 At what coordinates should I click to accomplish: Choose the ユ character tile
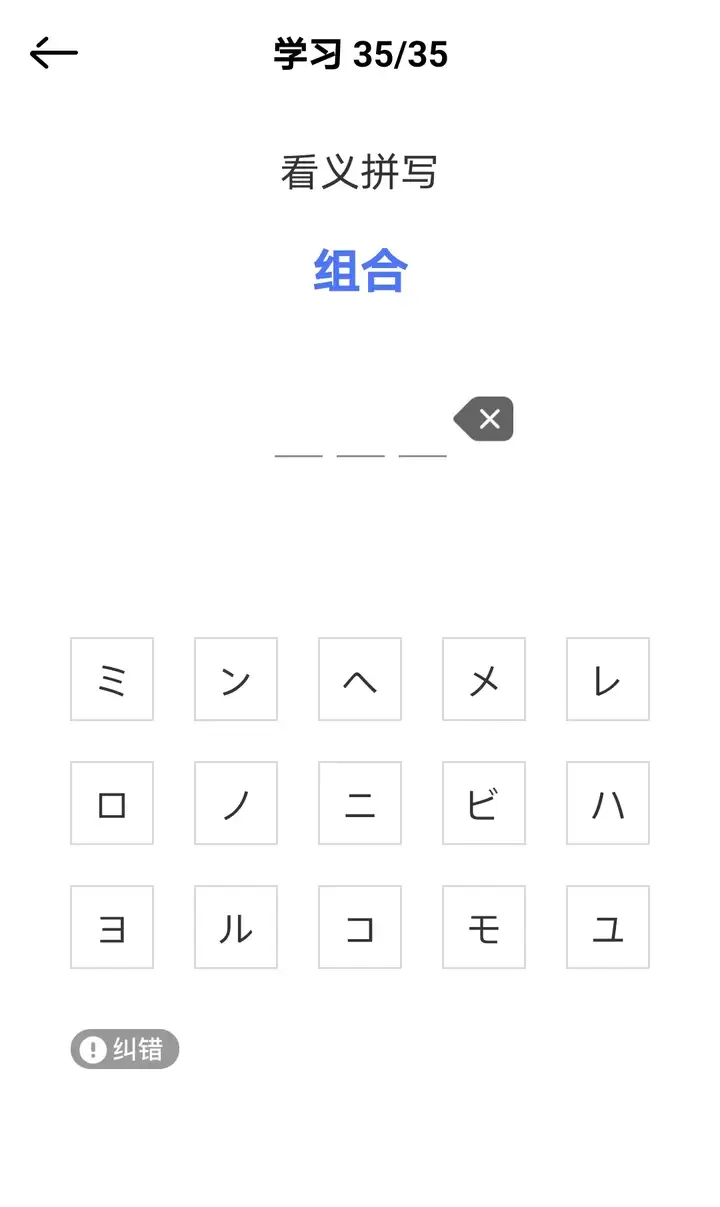(608, 927)
